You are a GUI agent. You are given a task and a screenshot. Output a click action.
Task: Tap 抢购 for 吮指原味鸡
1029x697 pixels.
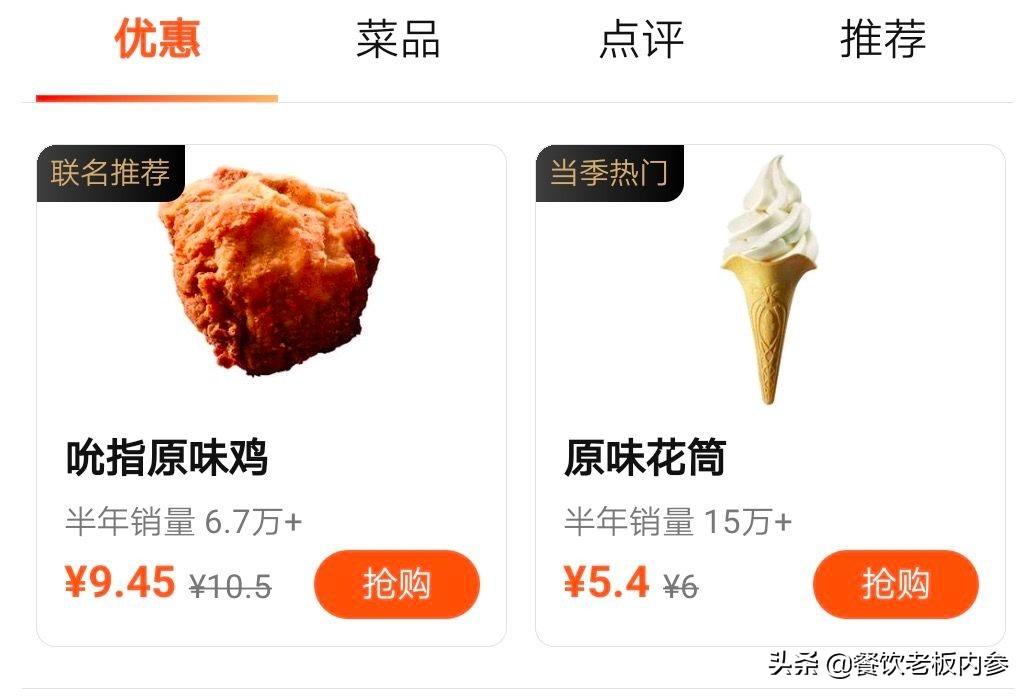(397, 584)
